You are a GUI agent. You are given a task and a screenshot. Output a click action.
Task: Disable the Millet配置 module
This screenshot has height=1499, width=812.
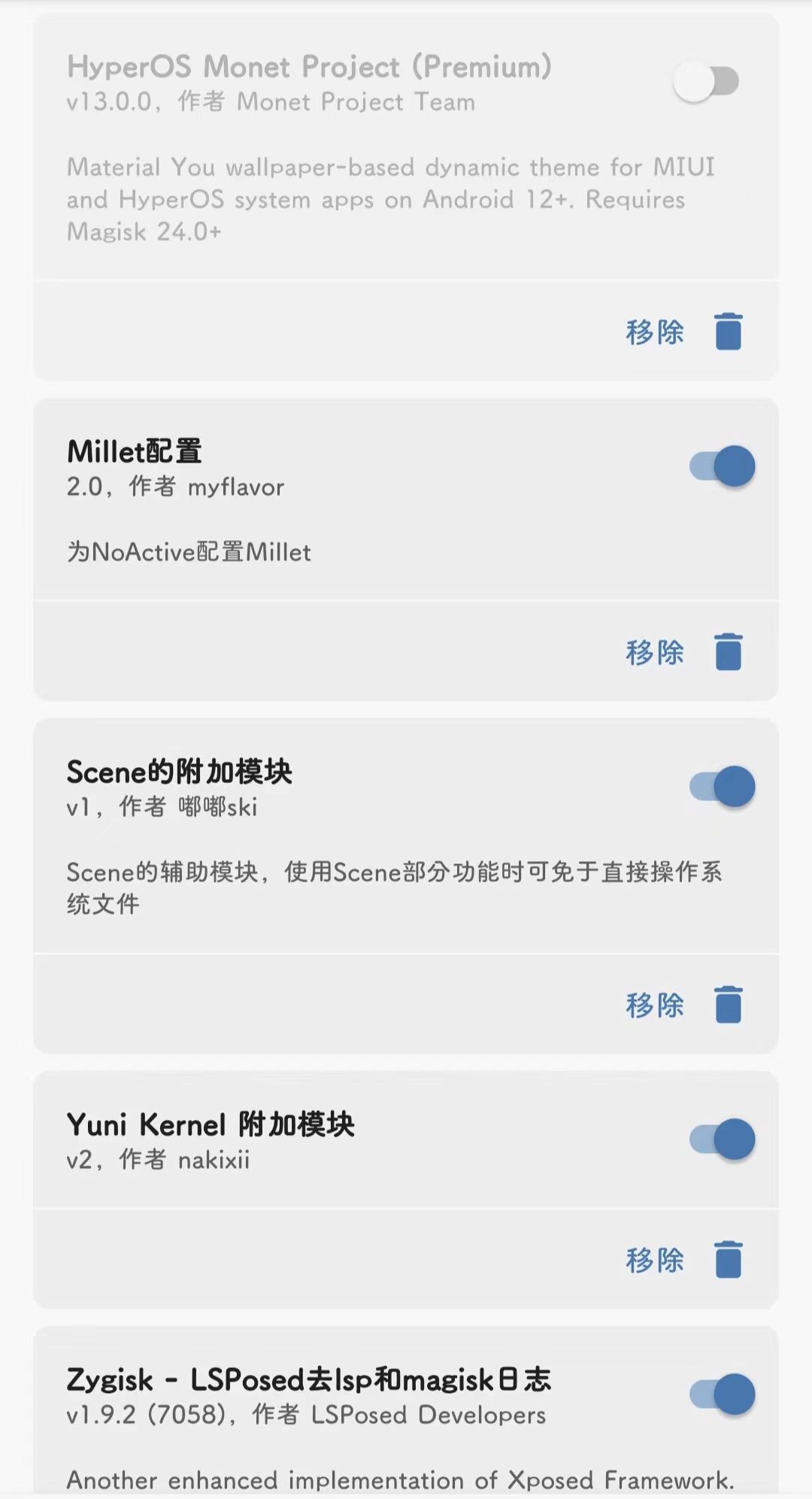(722, 466)
